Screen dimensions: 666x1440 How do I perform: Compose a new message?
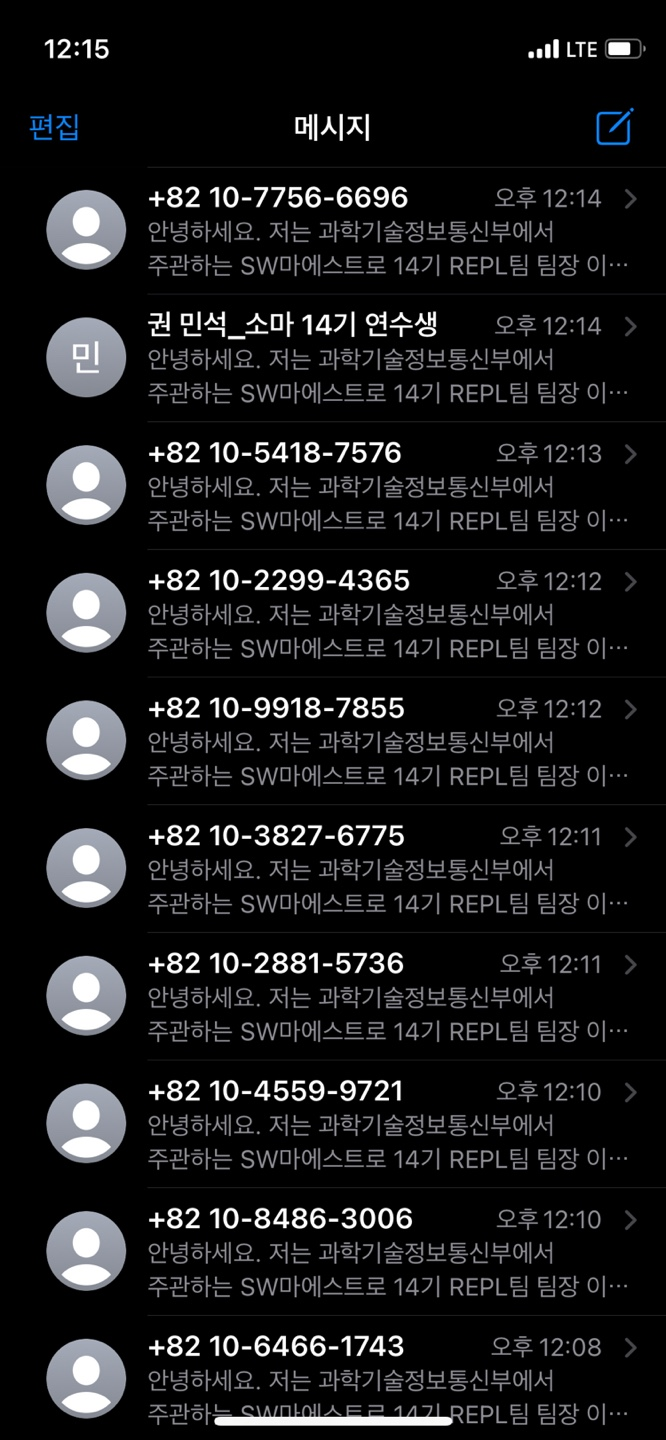[x=614, y=127]
